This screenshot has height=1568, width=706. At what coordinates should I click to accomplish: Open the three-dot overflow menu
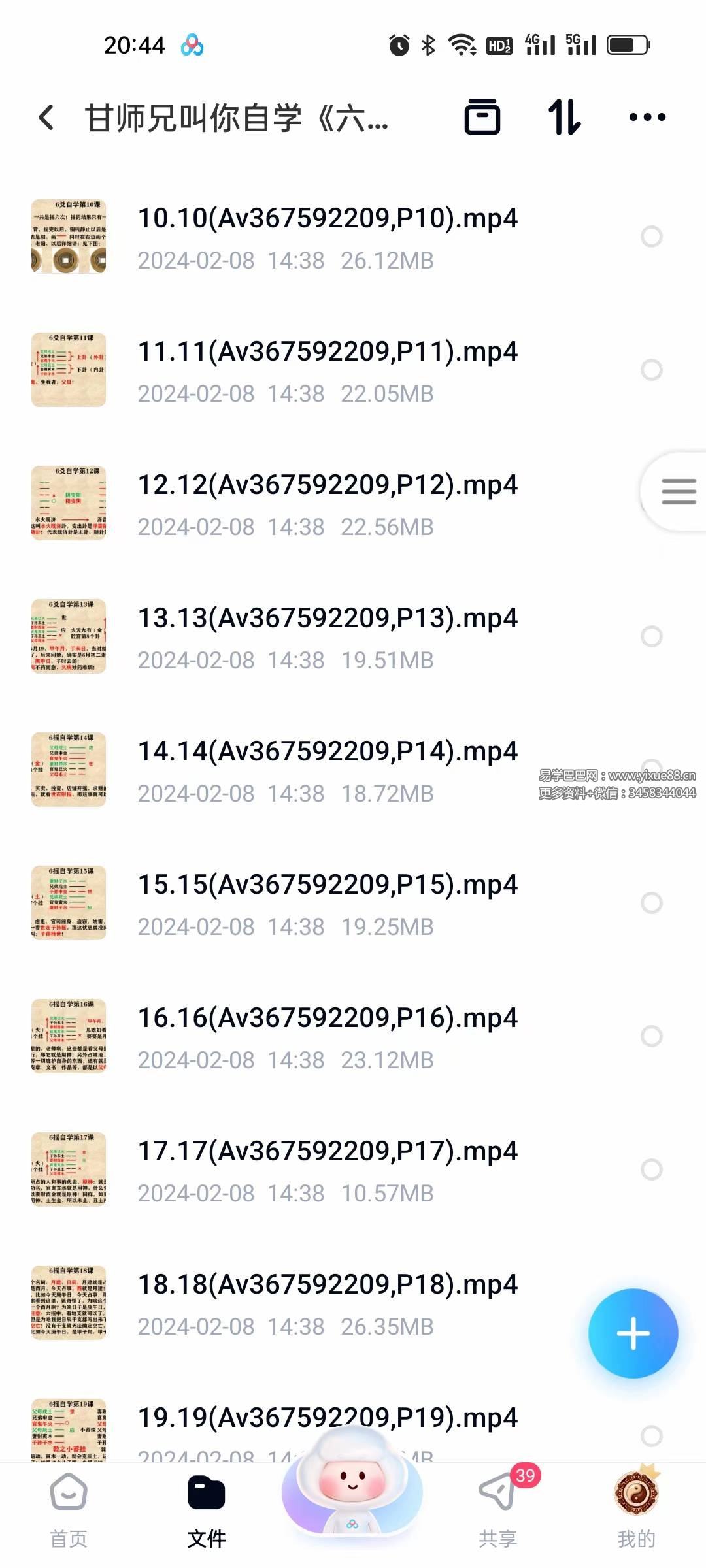[647, 118]
